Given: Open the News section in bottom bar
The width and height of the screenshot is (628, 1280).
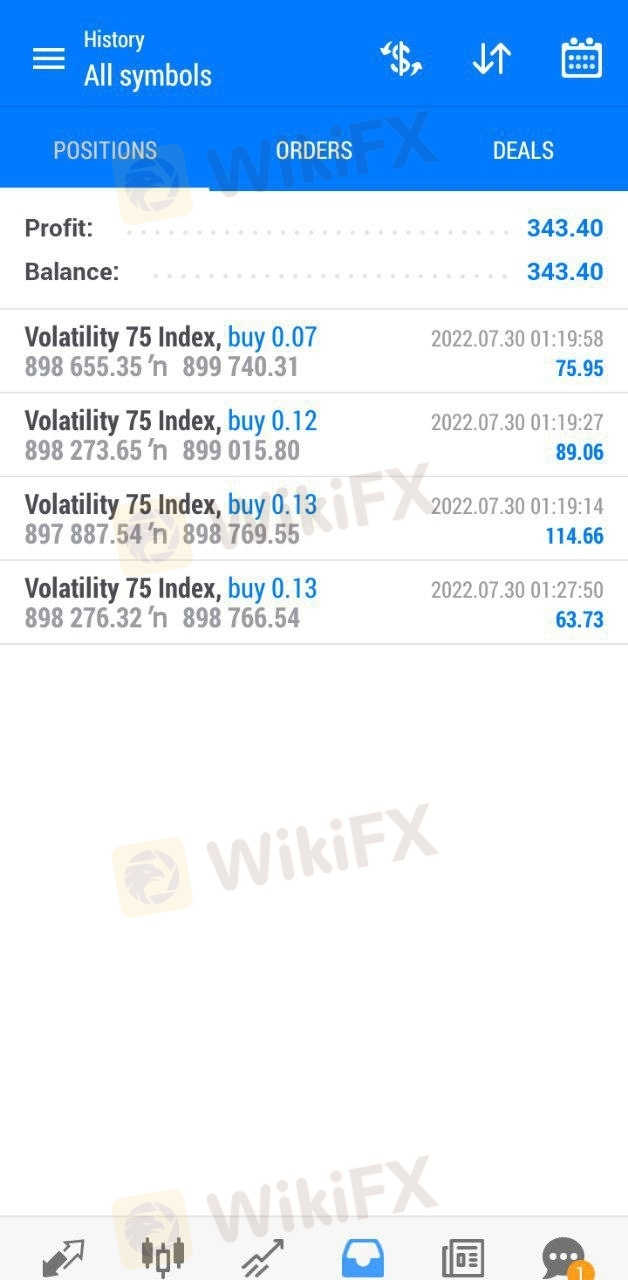Looking at the screenshot, I should pyautogui.click(x=463, y=1257).
